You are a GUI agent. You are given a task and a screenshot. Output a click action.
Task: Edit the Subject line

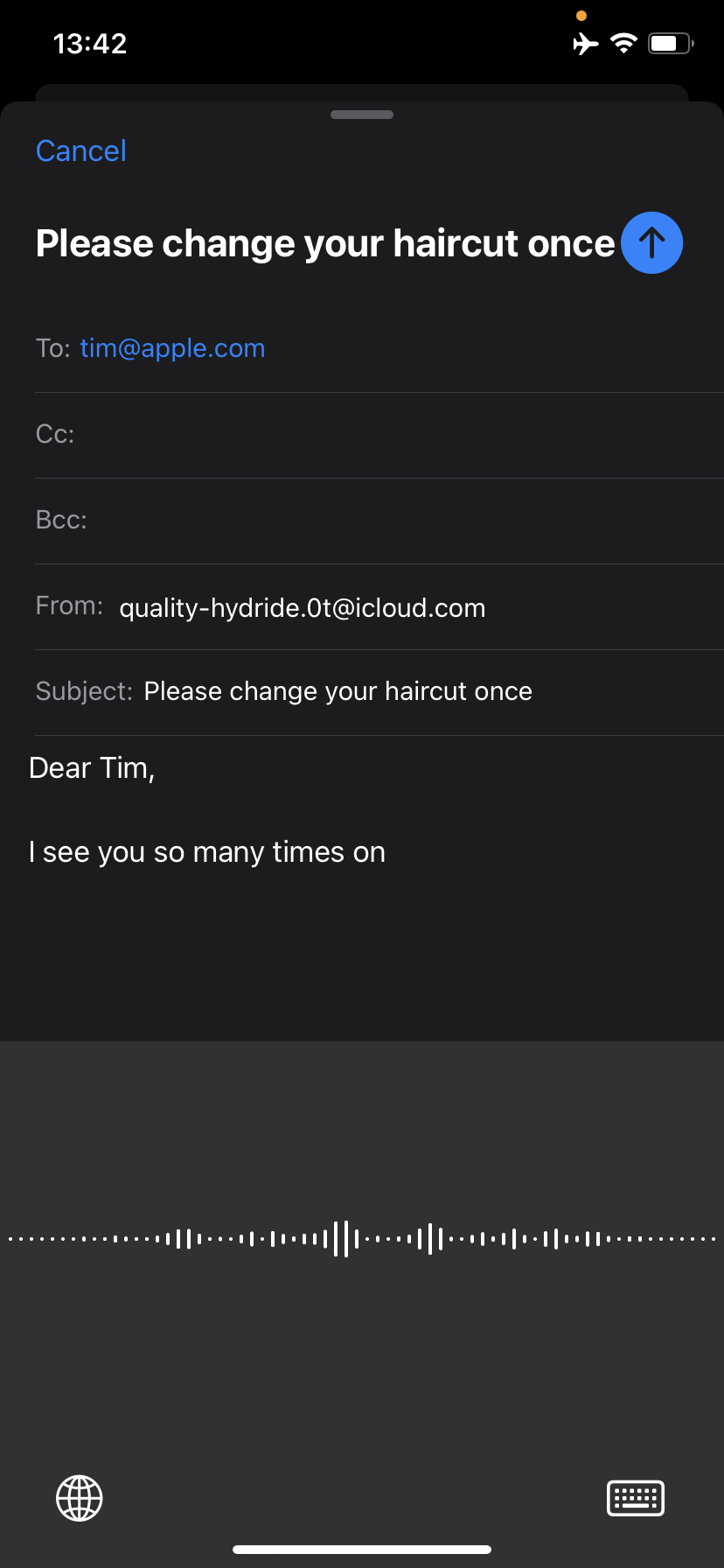(x=338, y=691)
